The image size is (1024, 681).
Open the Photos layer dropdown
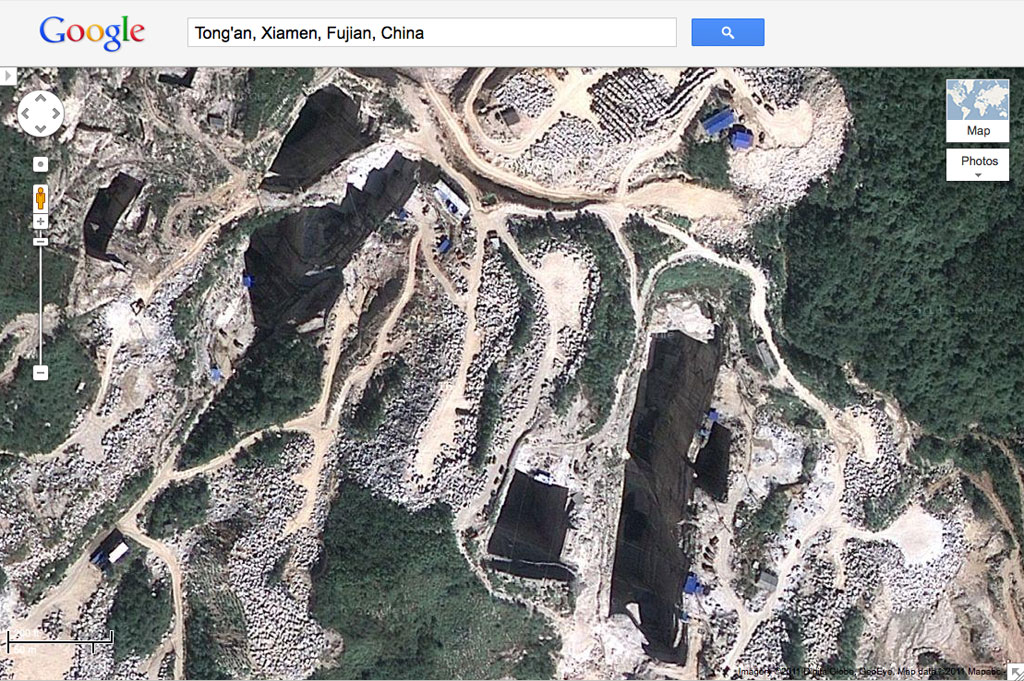coord(978,165)
